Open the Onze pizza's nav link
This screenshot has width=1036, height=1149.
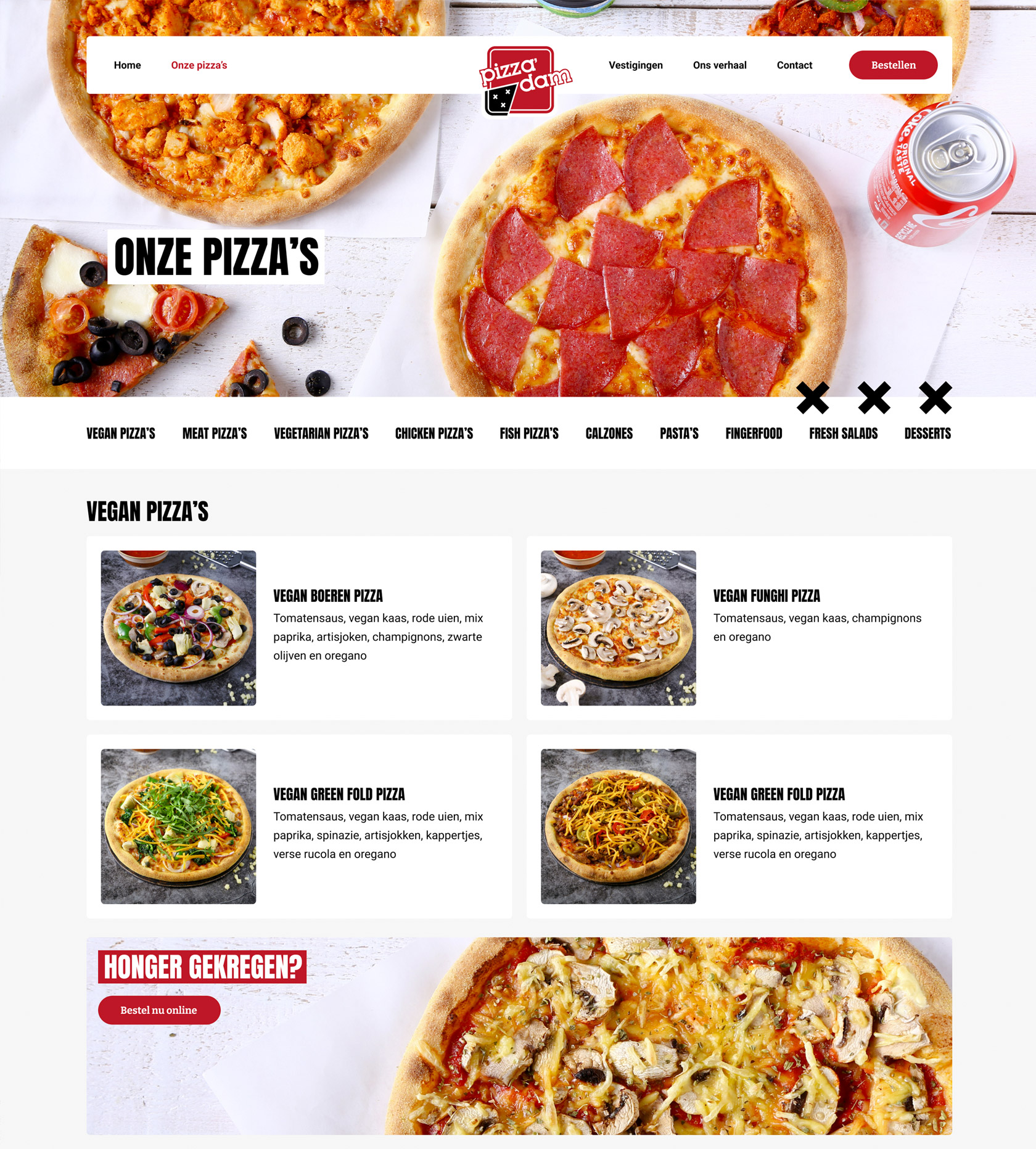[x=199, y=65]
